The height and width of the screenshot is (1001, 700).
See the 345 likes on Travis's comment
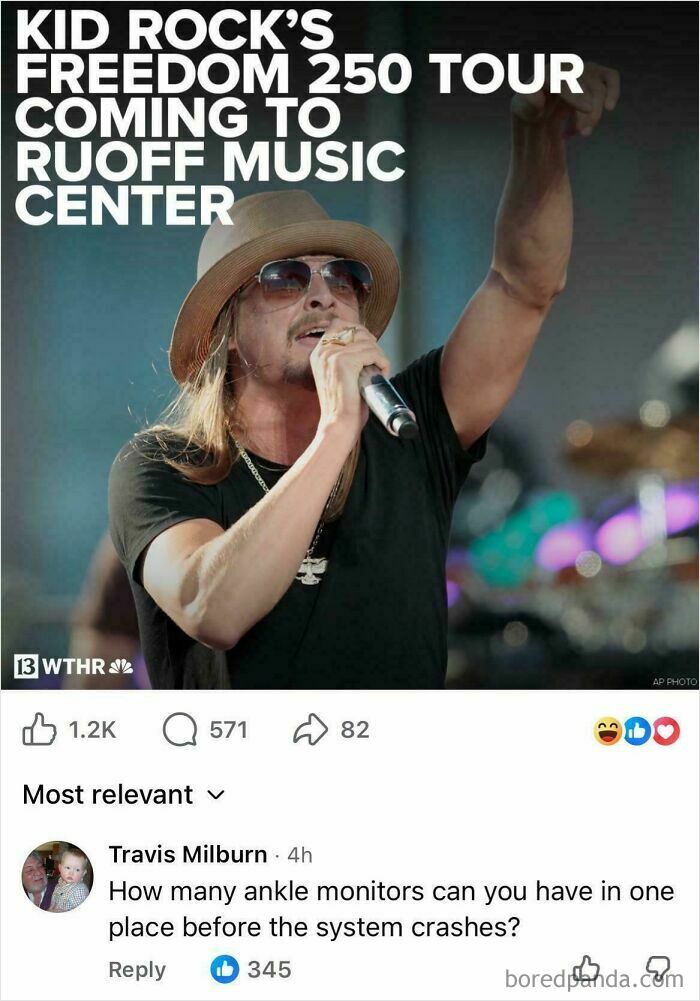pos(251,969)
